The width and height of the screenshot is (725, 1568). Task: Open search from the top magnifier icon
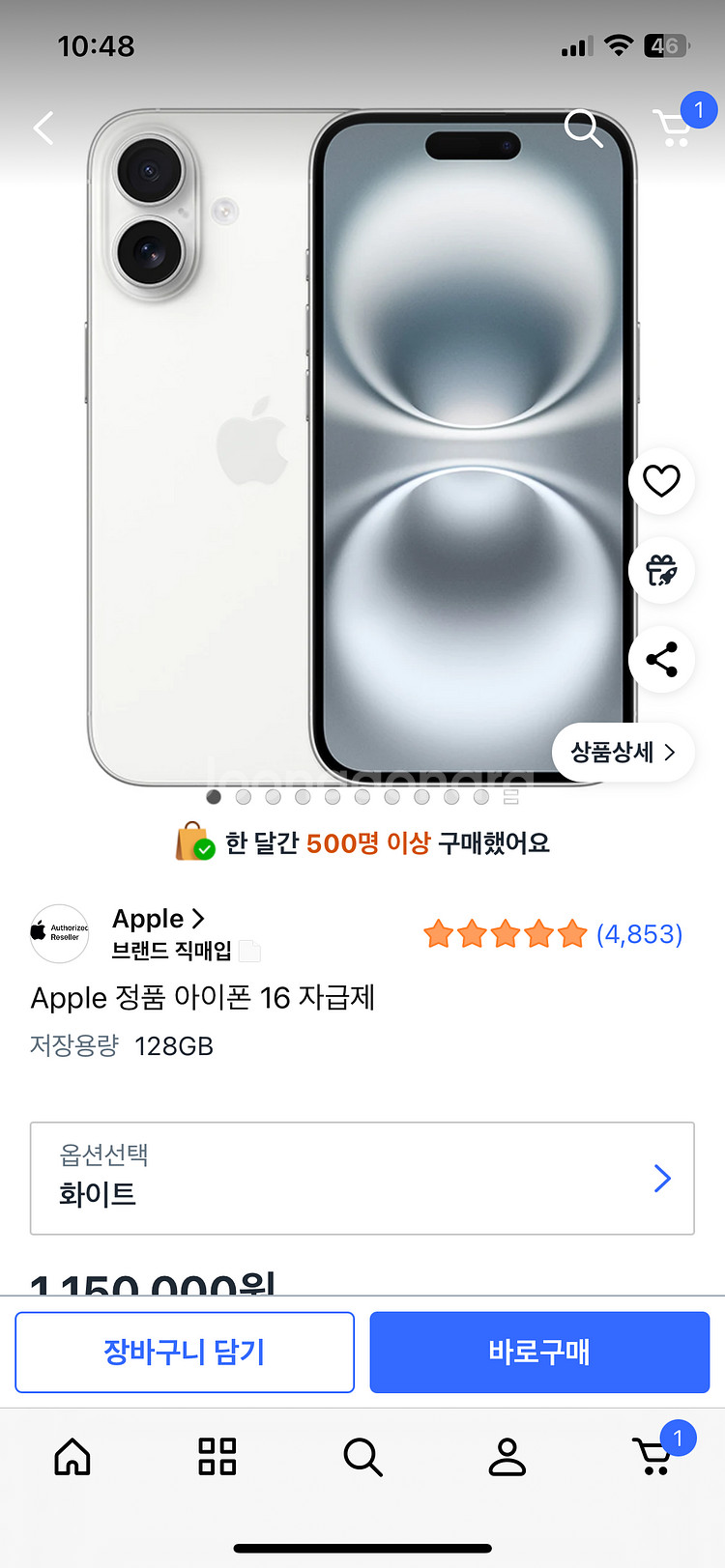[x=583, y=128]
